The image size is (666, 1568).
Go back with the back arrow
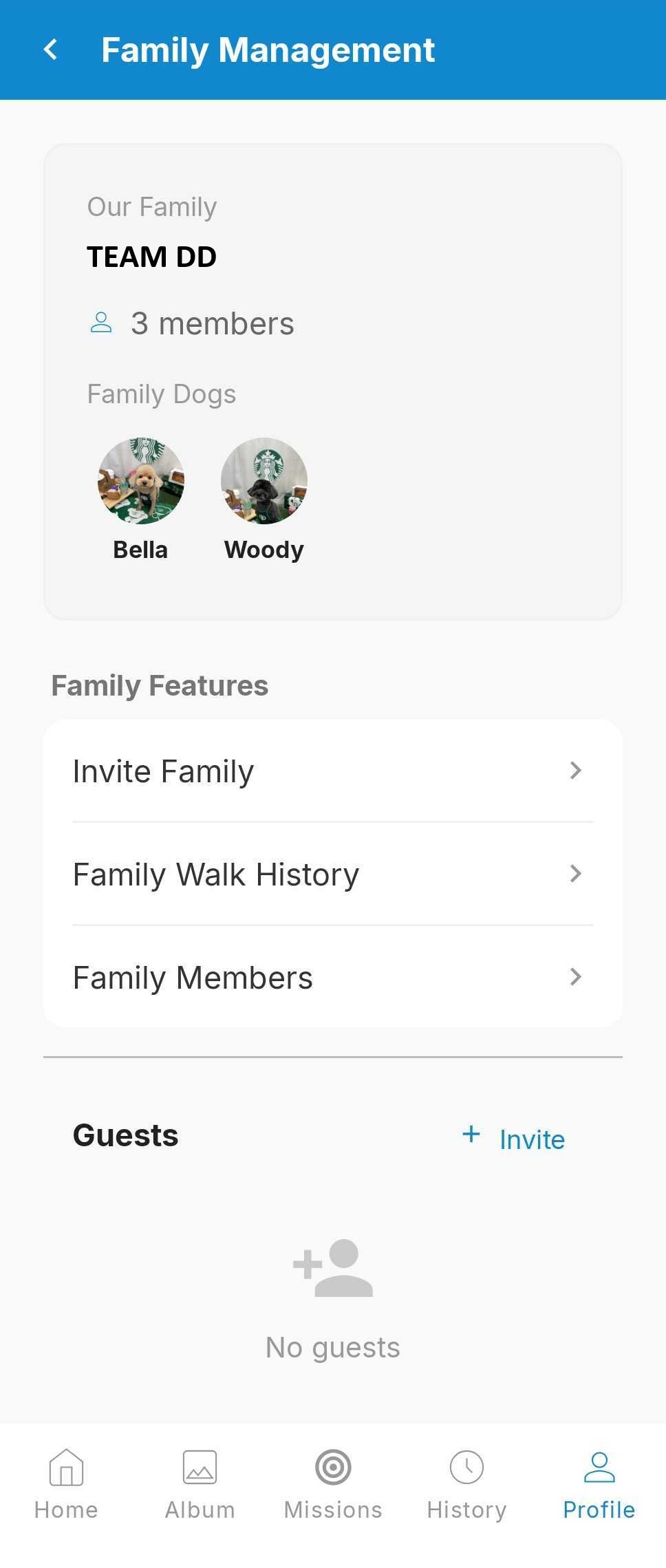(x=51, y=49)
